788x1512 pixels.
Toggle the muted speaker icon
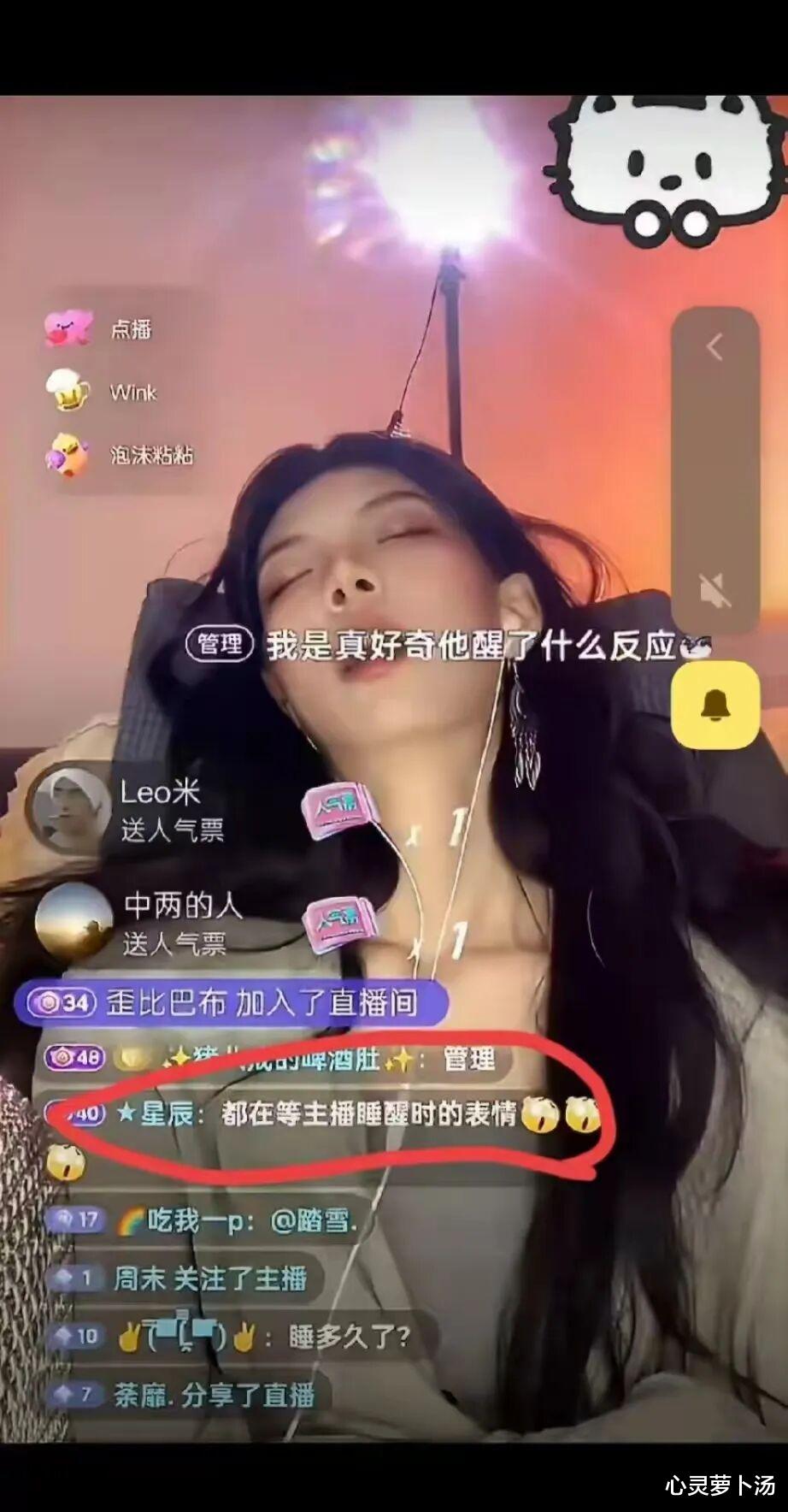click(714, 591)
